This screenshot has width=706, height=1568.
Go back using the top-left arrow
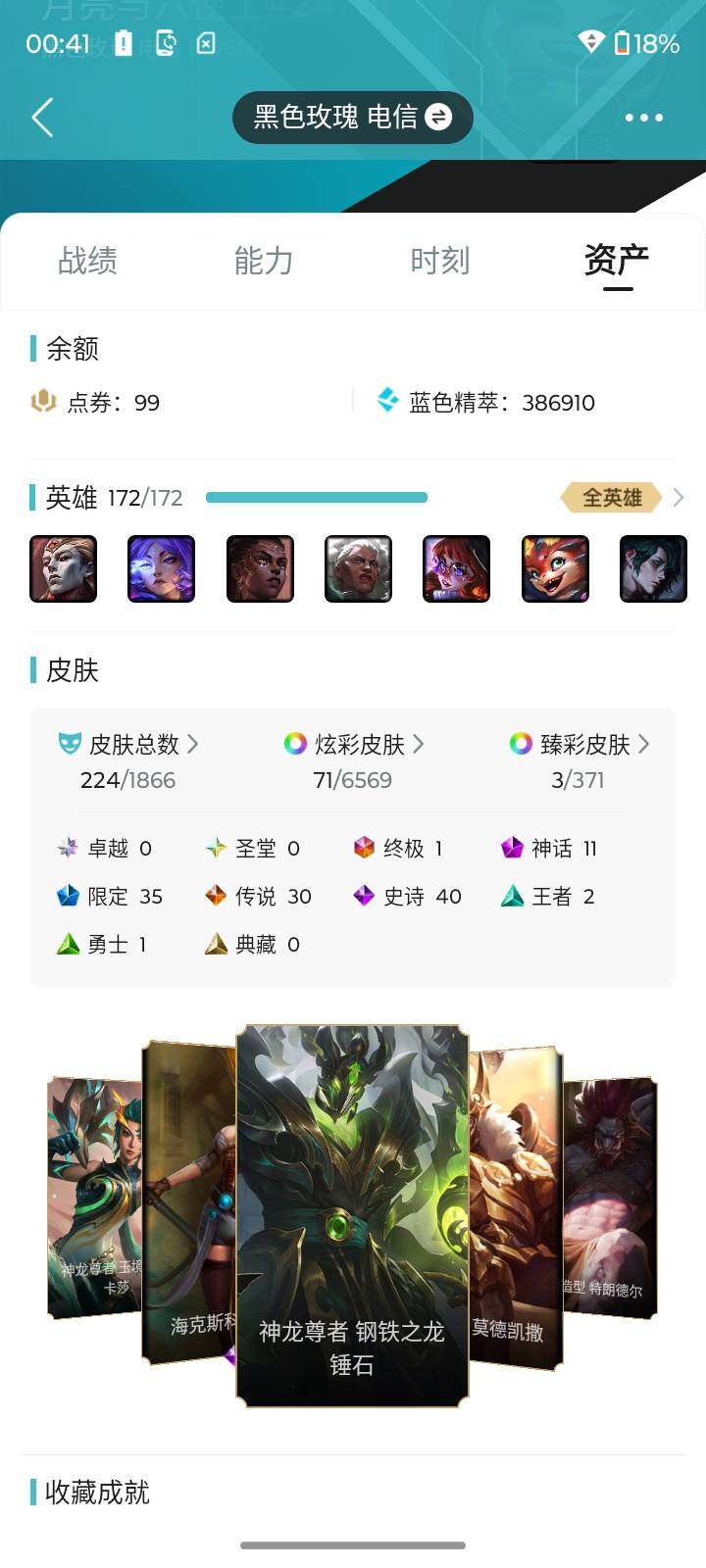coord(42,118)
